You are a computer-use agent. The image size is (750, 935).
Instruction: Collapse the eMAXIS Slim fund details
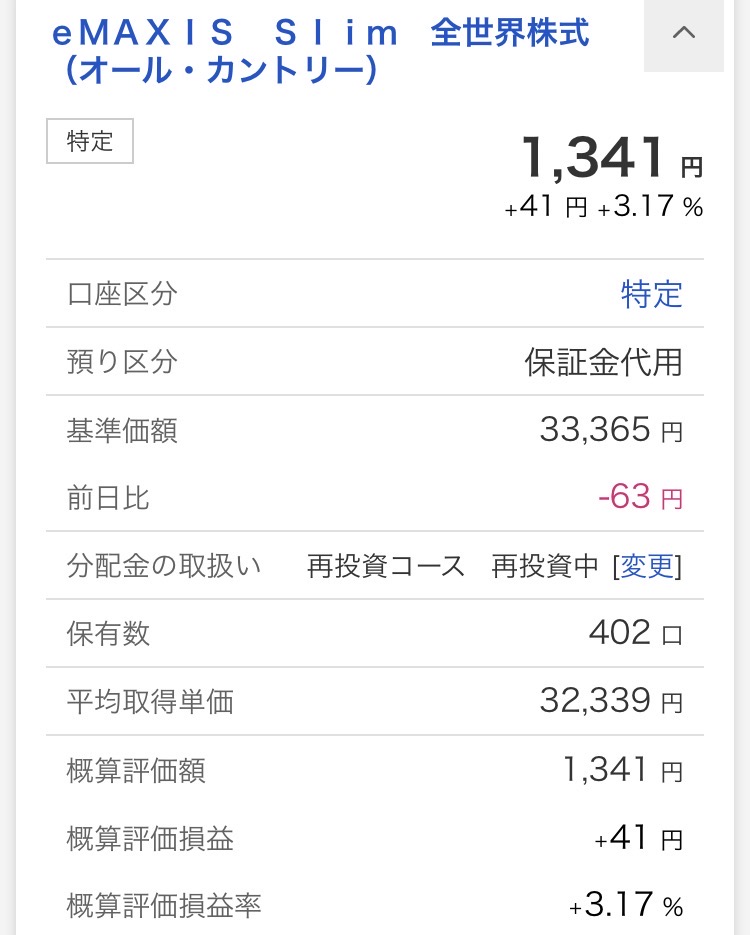click(x=684, y=34)
